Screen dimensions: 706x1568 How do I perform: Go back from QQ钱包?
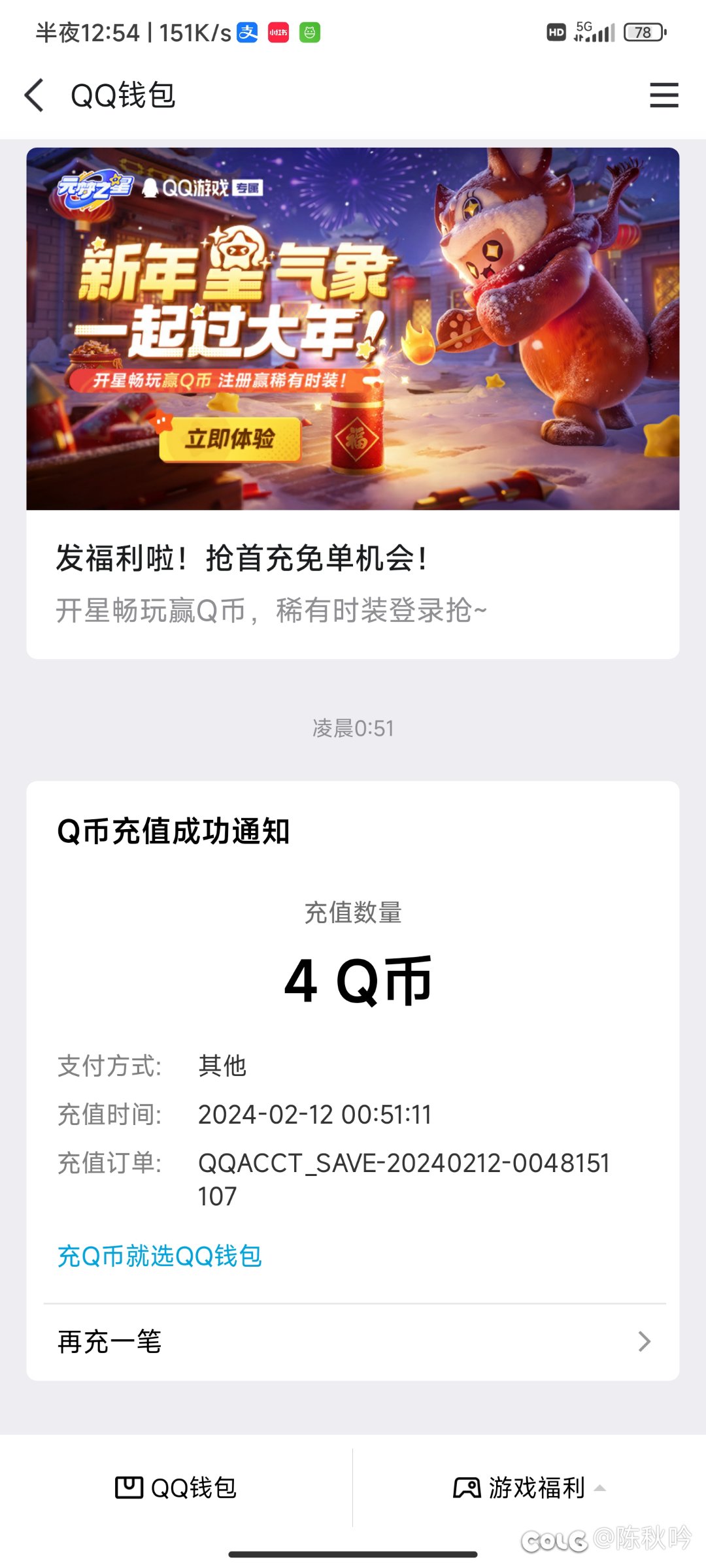tap(34, 95)
